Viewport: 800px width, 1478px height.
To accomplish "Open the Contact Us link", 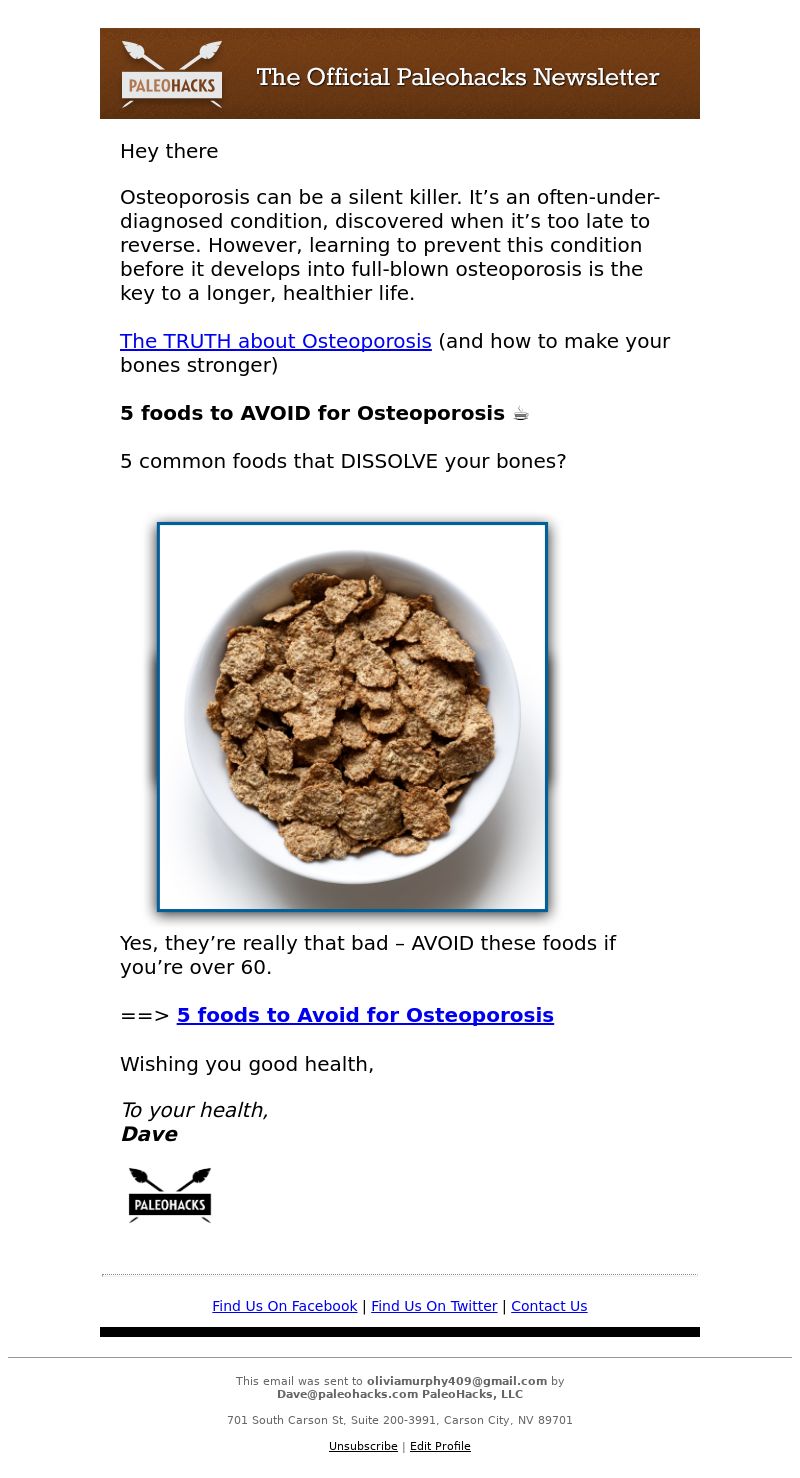I will [x=549, y=1306].
